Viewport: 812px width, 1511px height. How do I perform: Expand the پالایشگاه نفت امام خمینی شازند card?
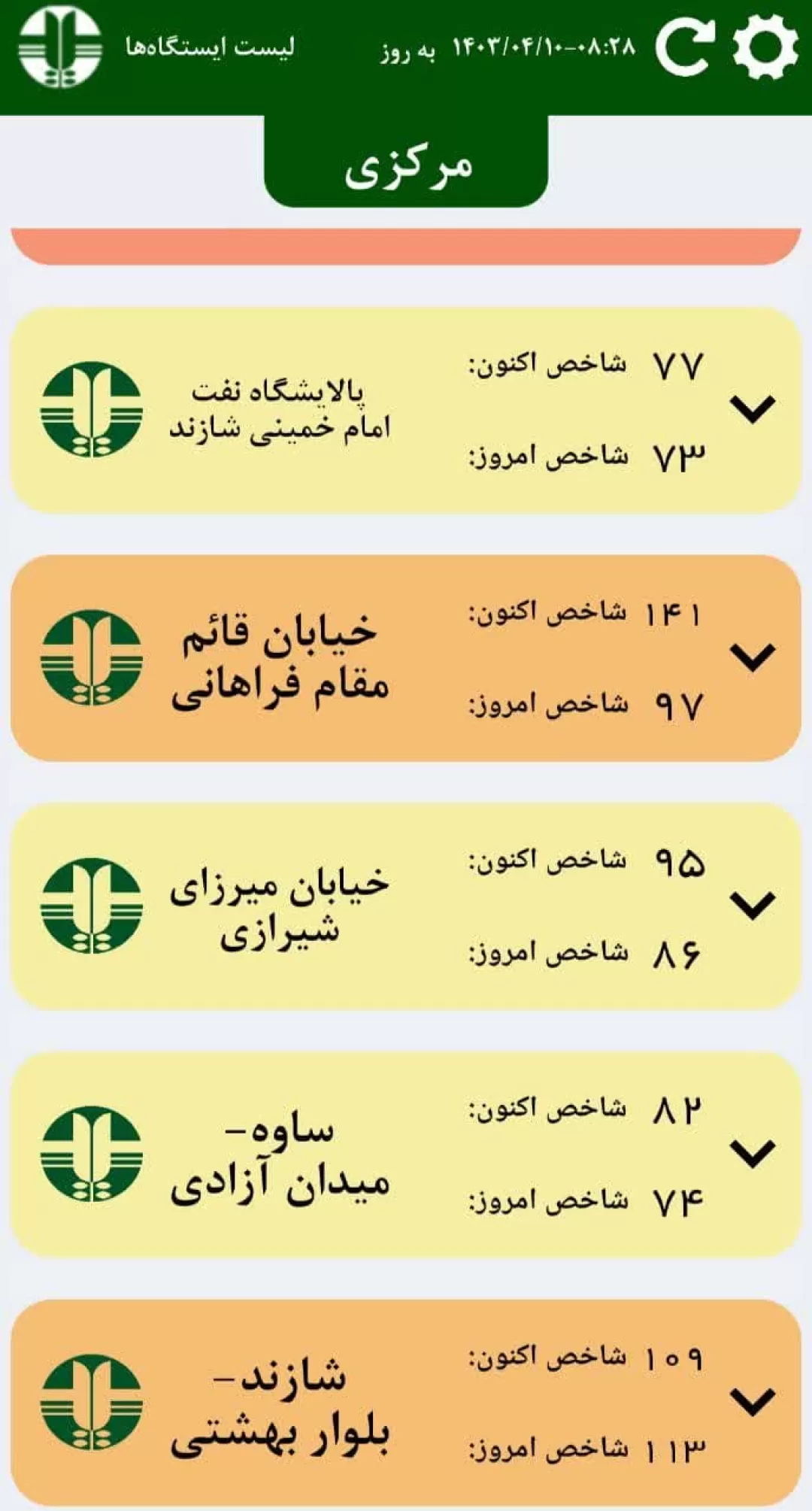point(753,409)
